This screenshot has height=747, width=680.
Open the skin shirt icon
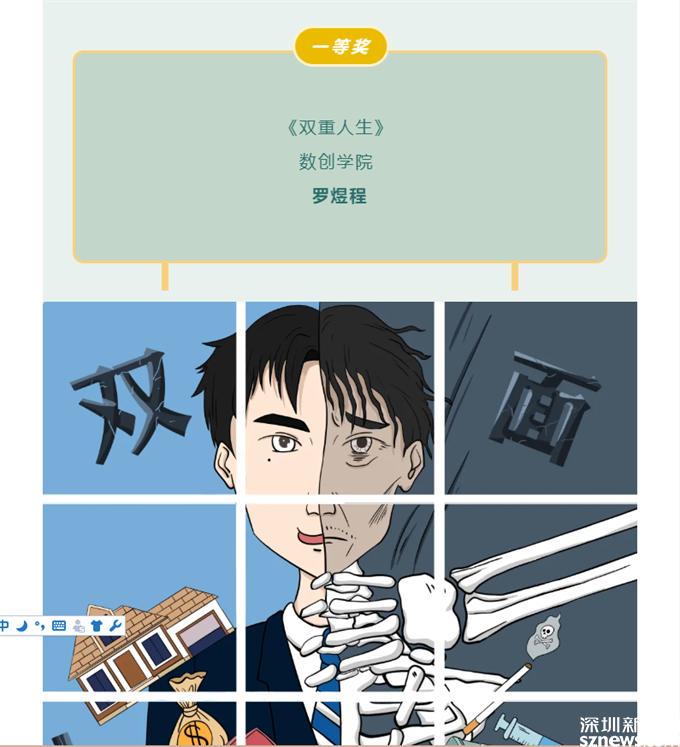tap(97, 626)
